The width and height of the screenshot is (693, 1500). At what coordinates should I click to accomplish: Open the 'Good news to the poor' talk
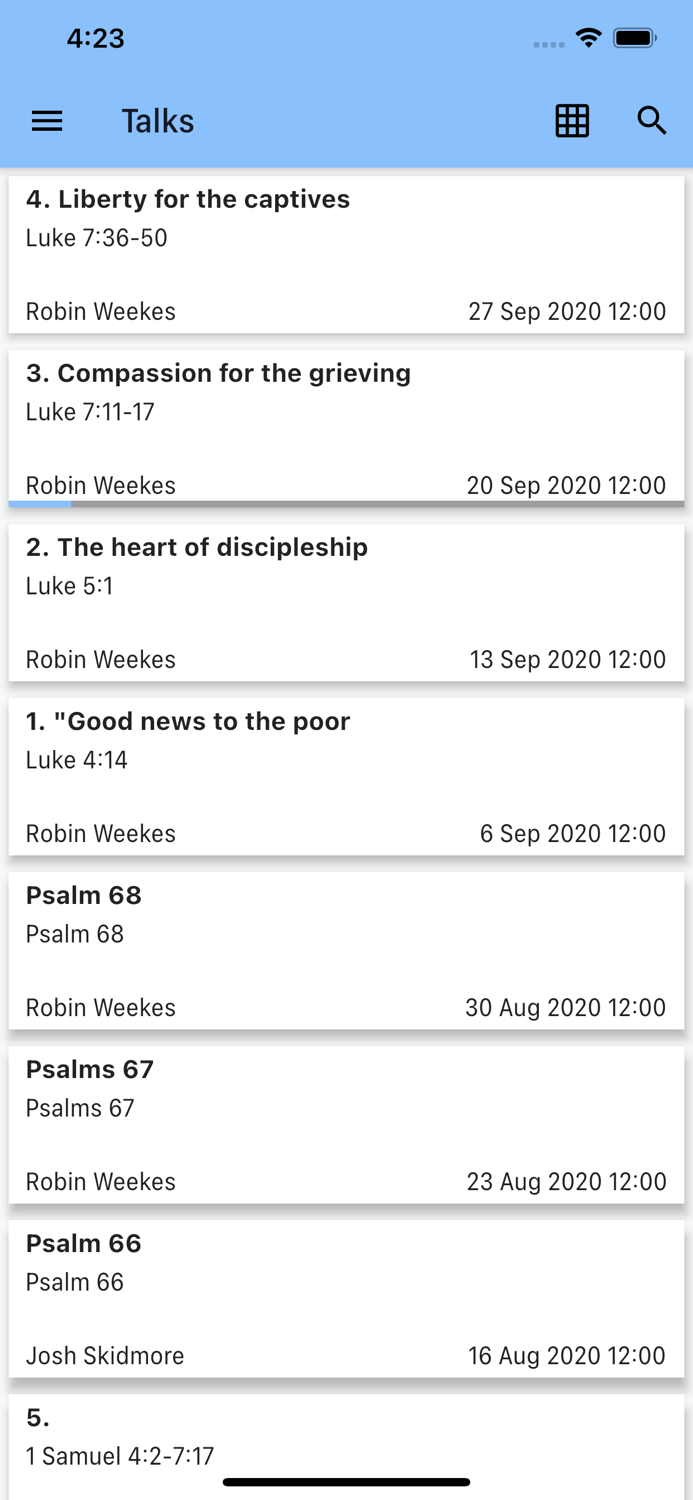coord(346,776)
